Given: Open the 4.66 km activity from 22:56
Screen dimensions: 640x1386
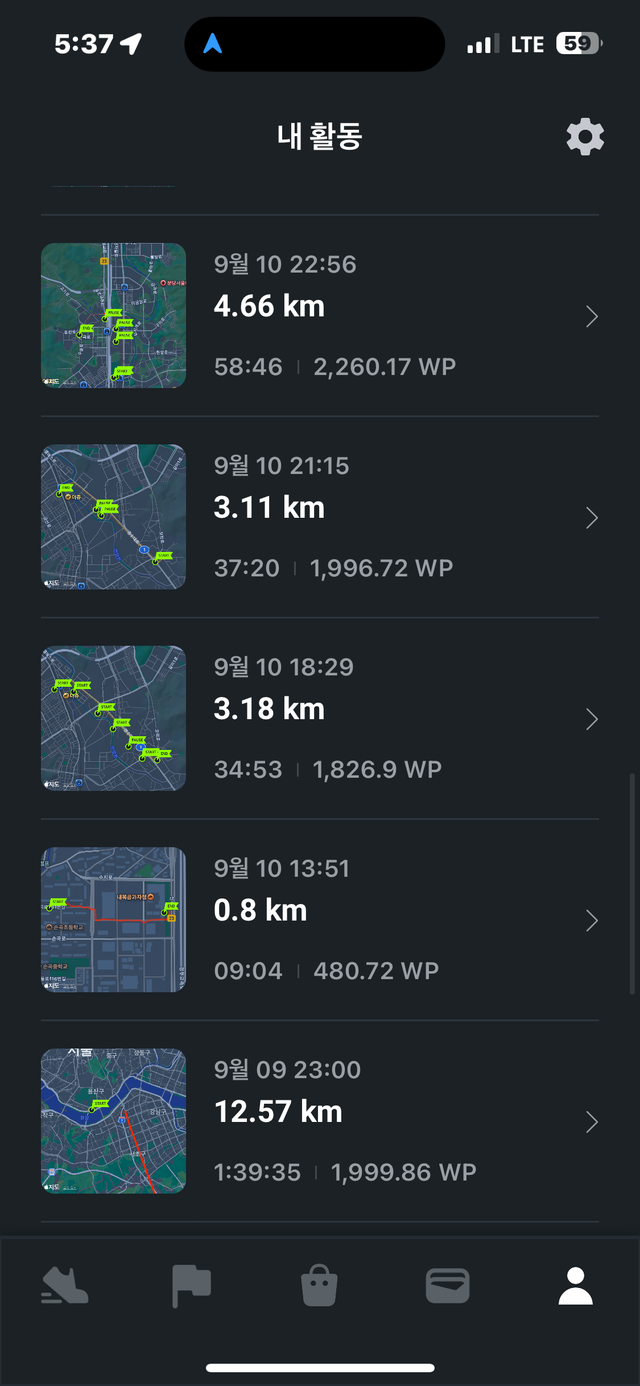Looking at the screenshot, I should coord(320,316).
